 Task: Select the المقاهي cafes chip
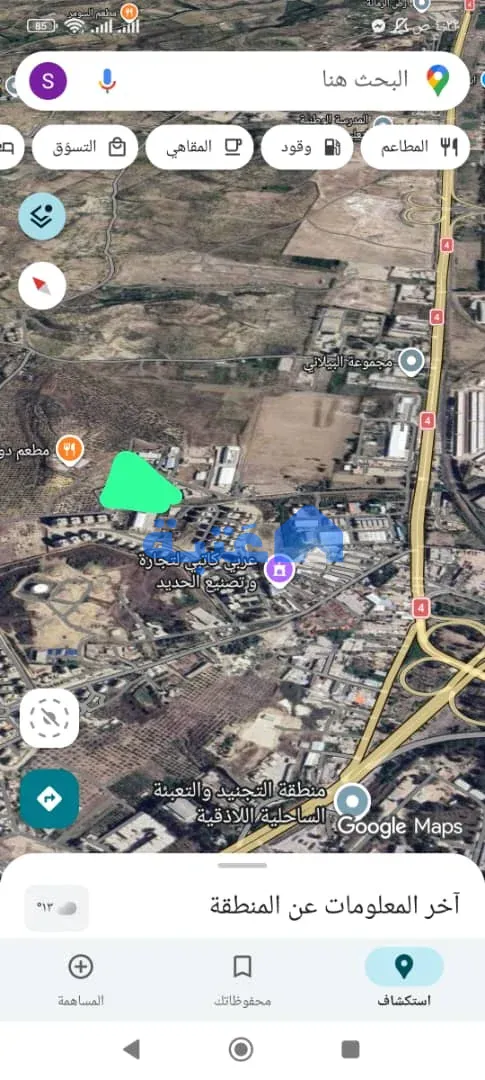[200, 147]
